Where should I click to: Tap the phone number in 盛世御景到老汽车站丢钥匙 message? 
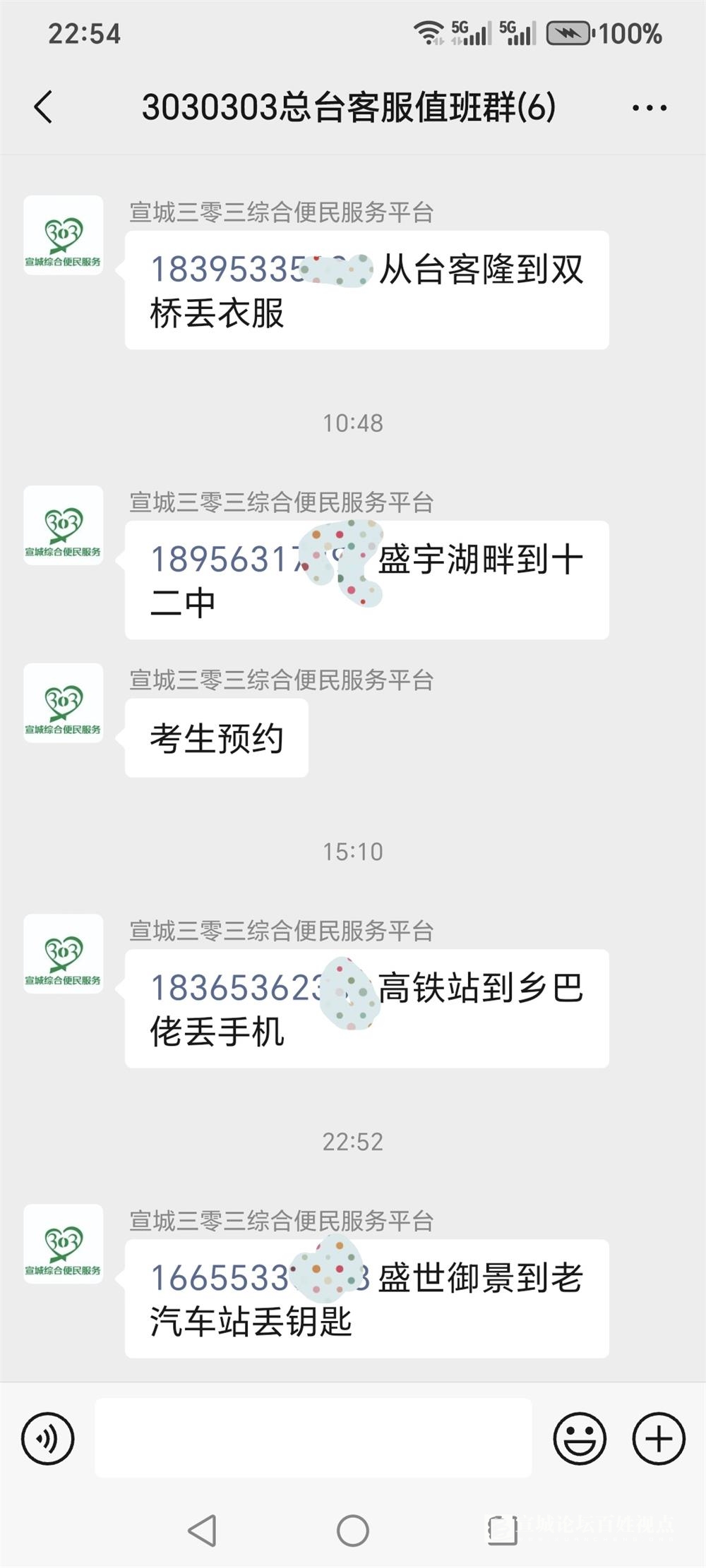pyautogui.click(x=260, y=1278)
